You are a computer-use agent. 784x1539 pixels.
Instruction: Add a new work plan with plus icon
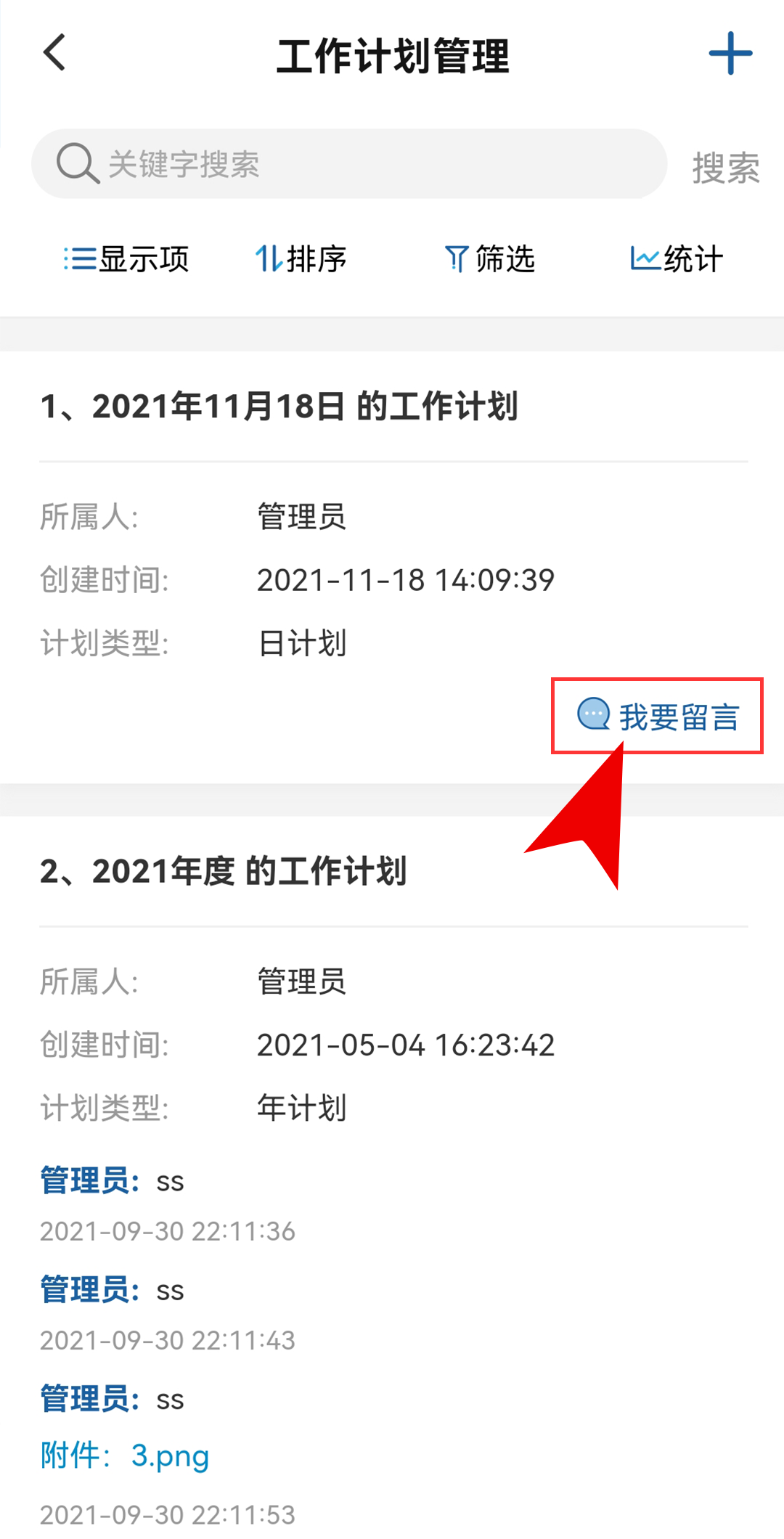point(730,53)
